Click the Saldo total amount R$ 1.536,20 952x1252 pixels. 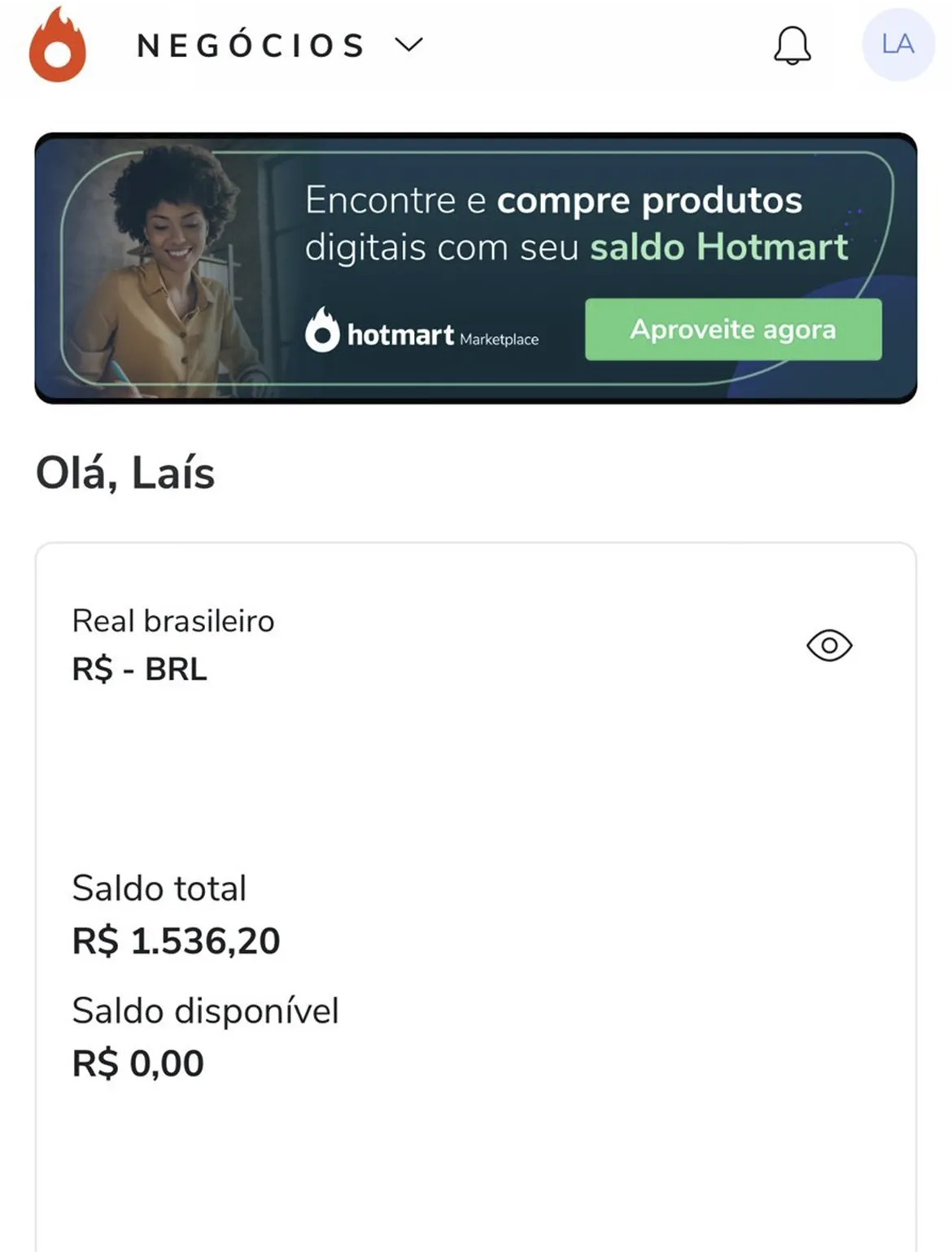[177, 940]
